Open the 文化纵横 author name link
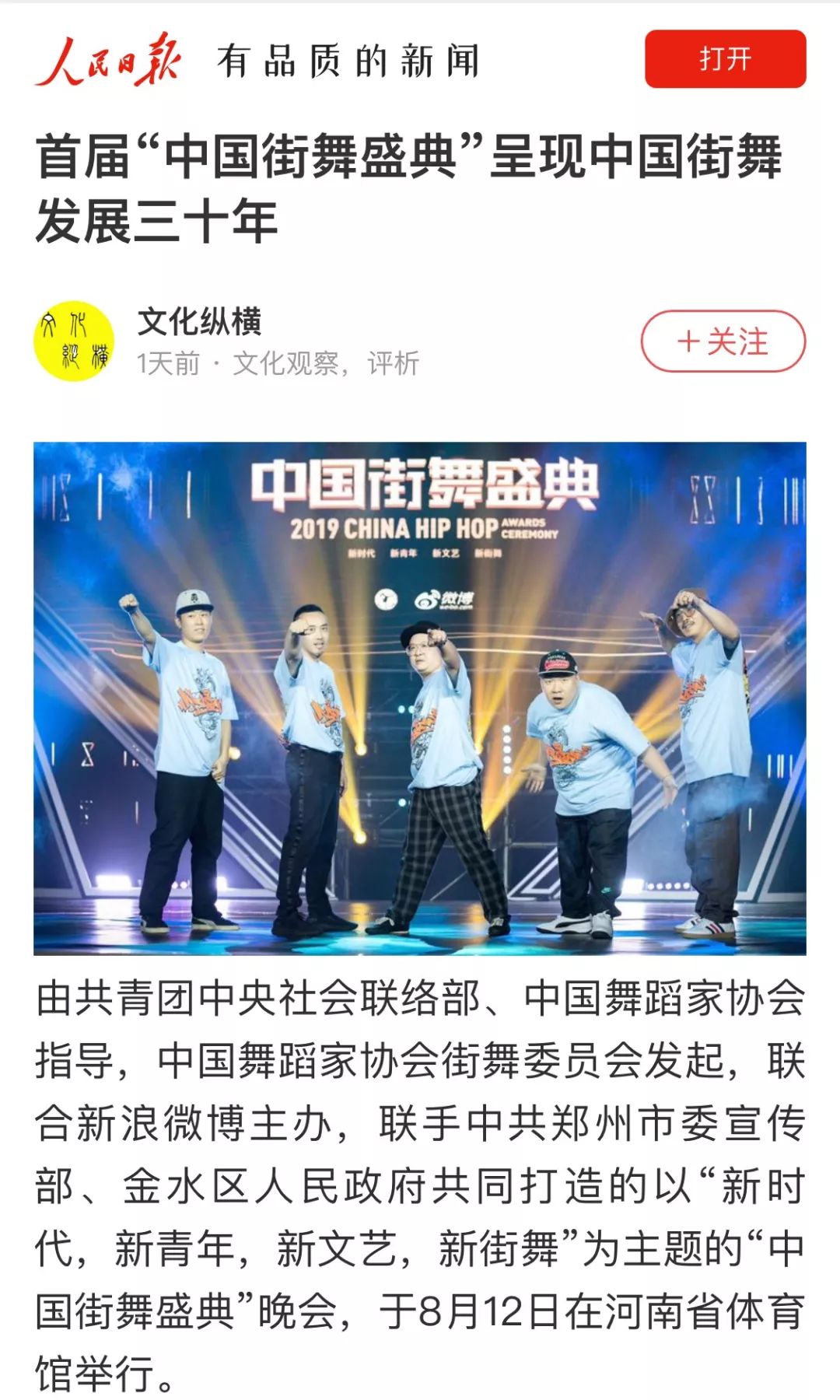The width and height of the screenshot is (840, 1400). pos(199,322)
